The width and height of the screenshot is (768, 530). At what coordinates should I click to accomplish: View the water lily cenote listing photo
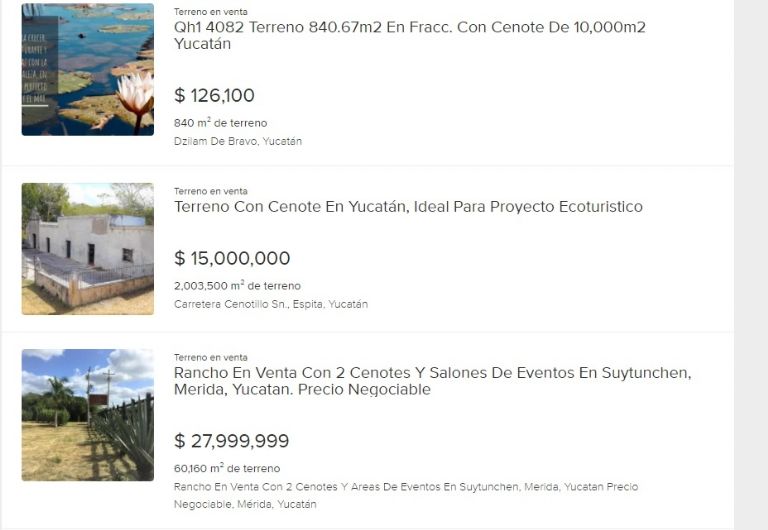pos(88,70)
